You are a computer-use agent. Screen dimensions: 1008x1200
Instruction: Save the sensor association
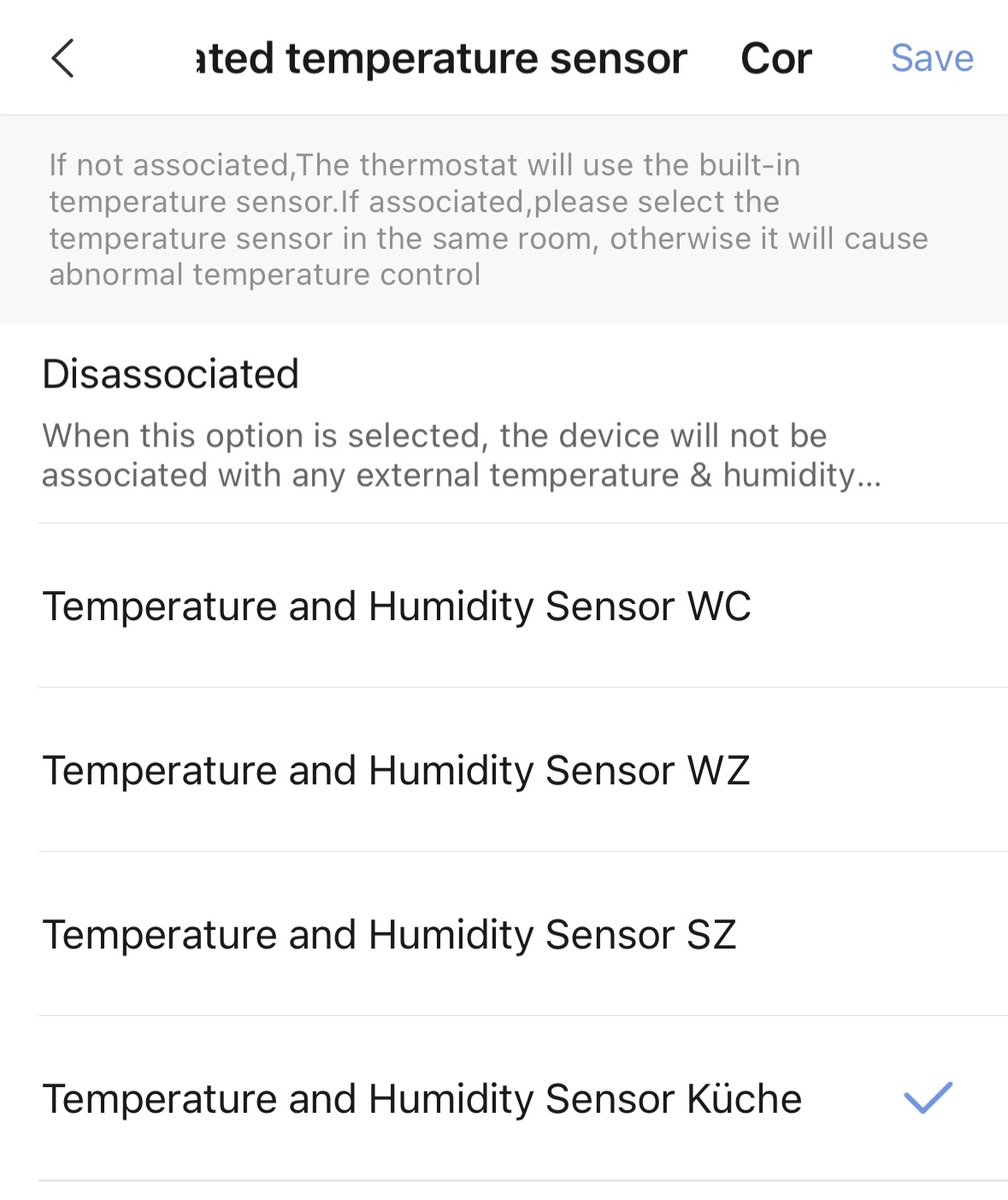(931, 58)
